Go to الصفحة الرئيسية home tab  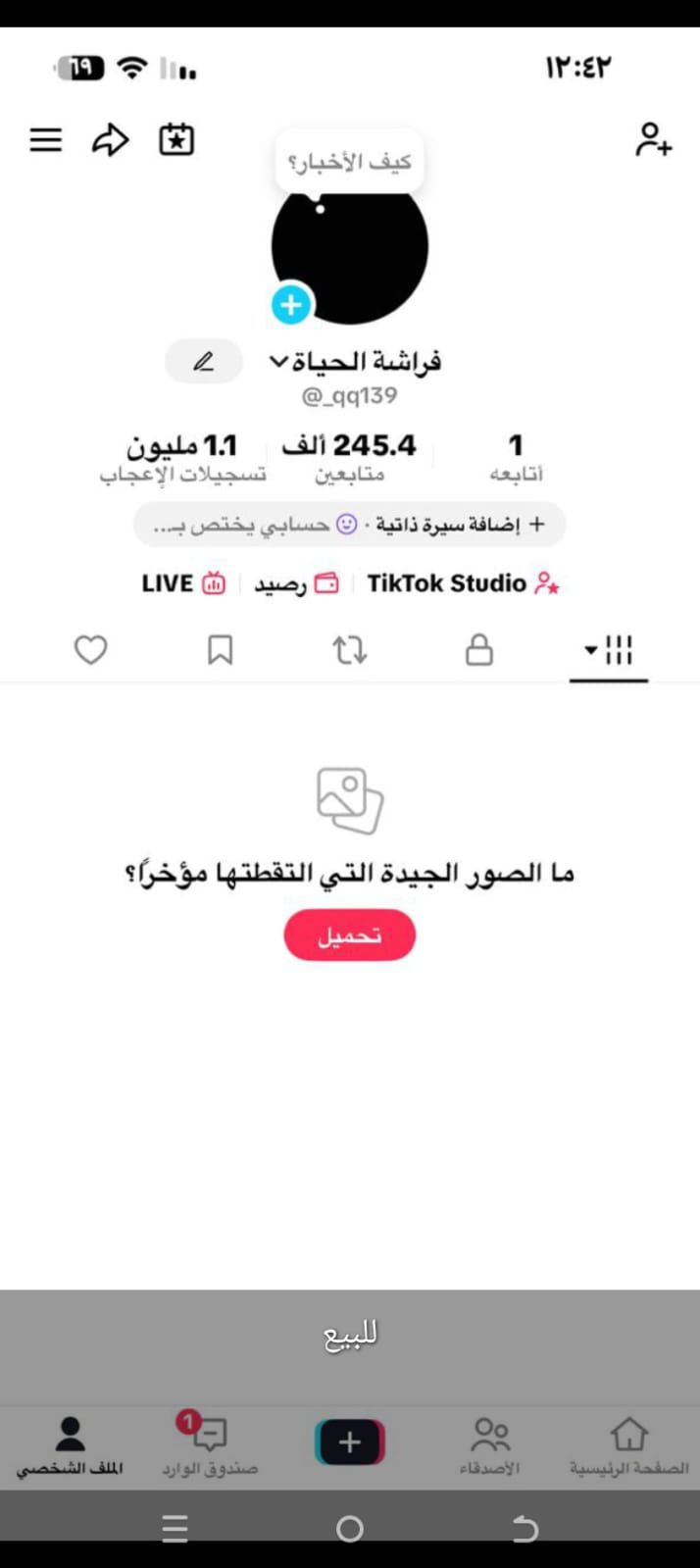pyautogui.click(x=629, y=1446)
